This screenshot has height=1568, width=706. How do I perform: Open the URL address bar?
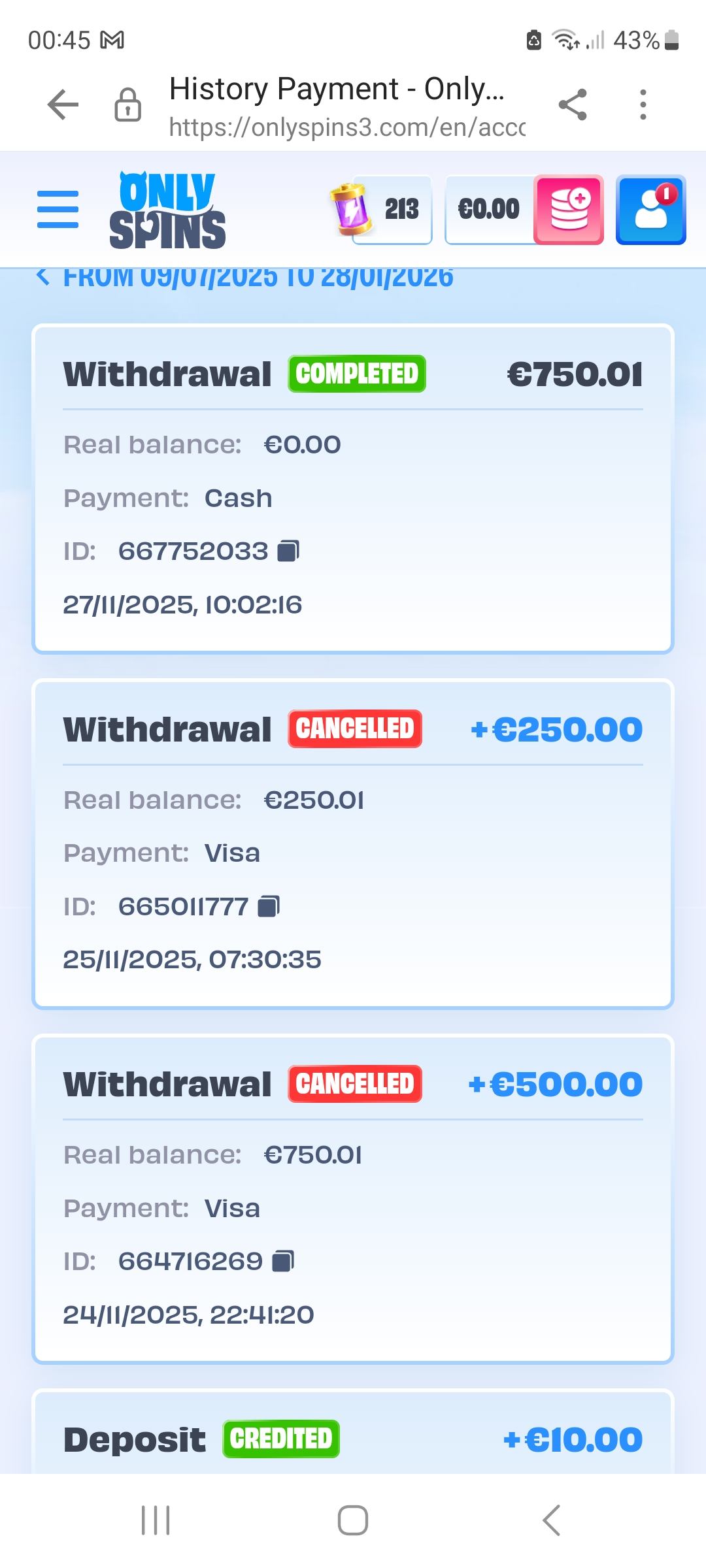point(346,127)
